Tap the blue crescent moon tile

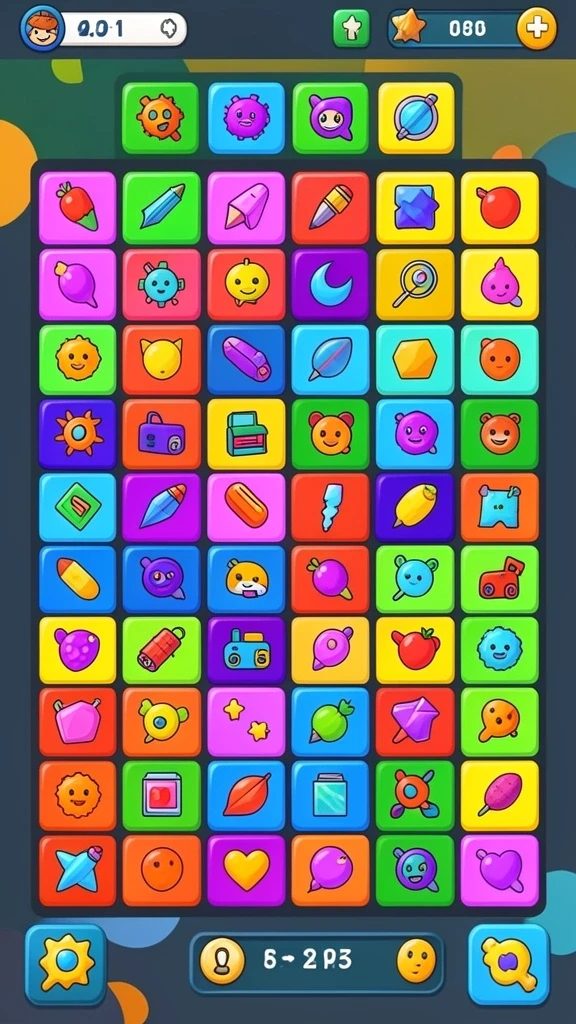click(330, 285)
